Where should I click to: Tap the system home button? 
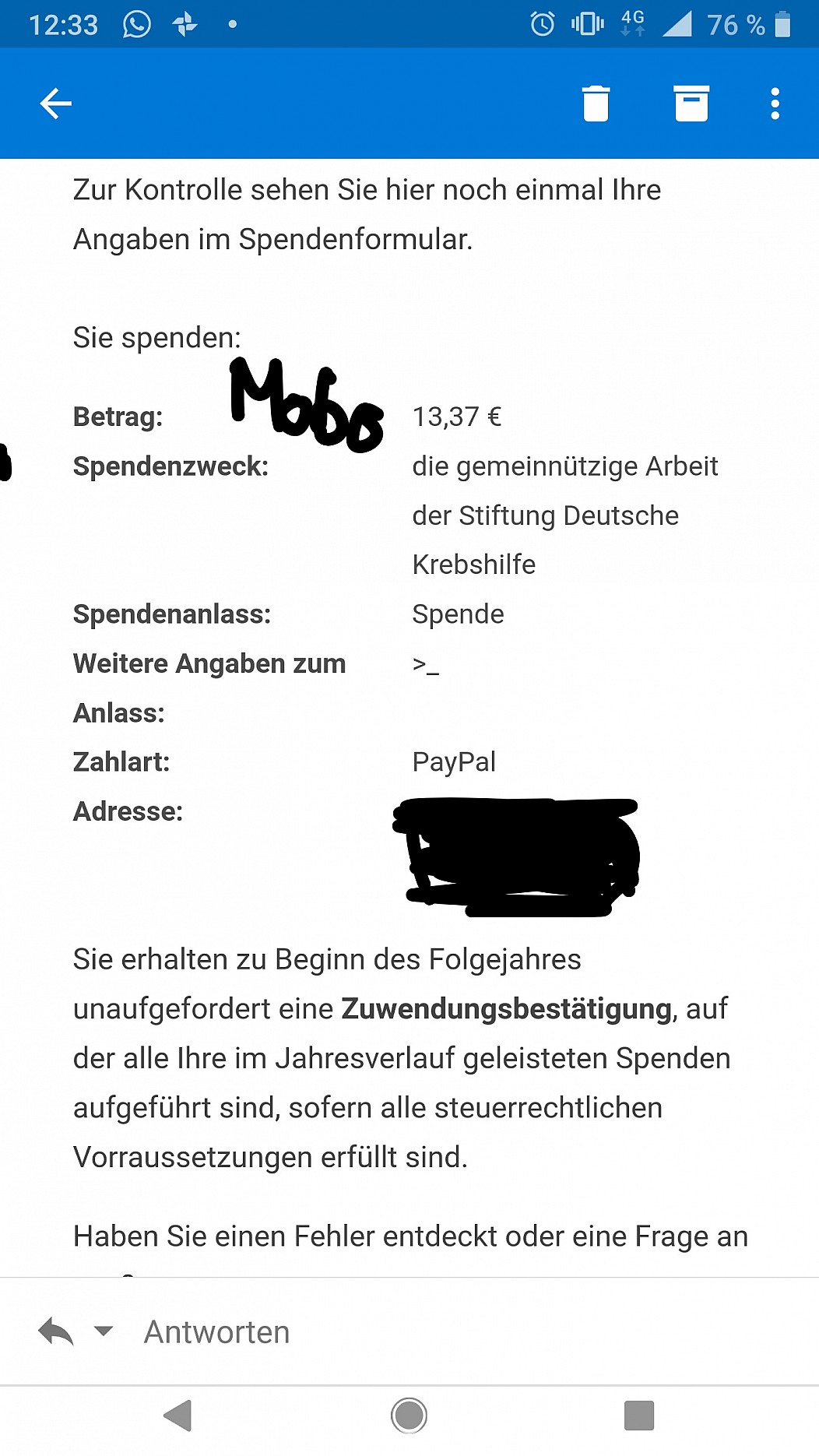tap(409, 1416)
